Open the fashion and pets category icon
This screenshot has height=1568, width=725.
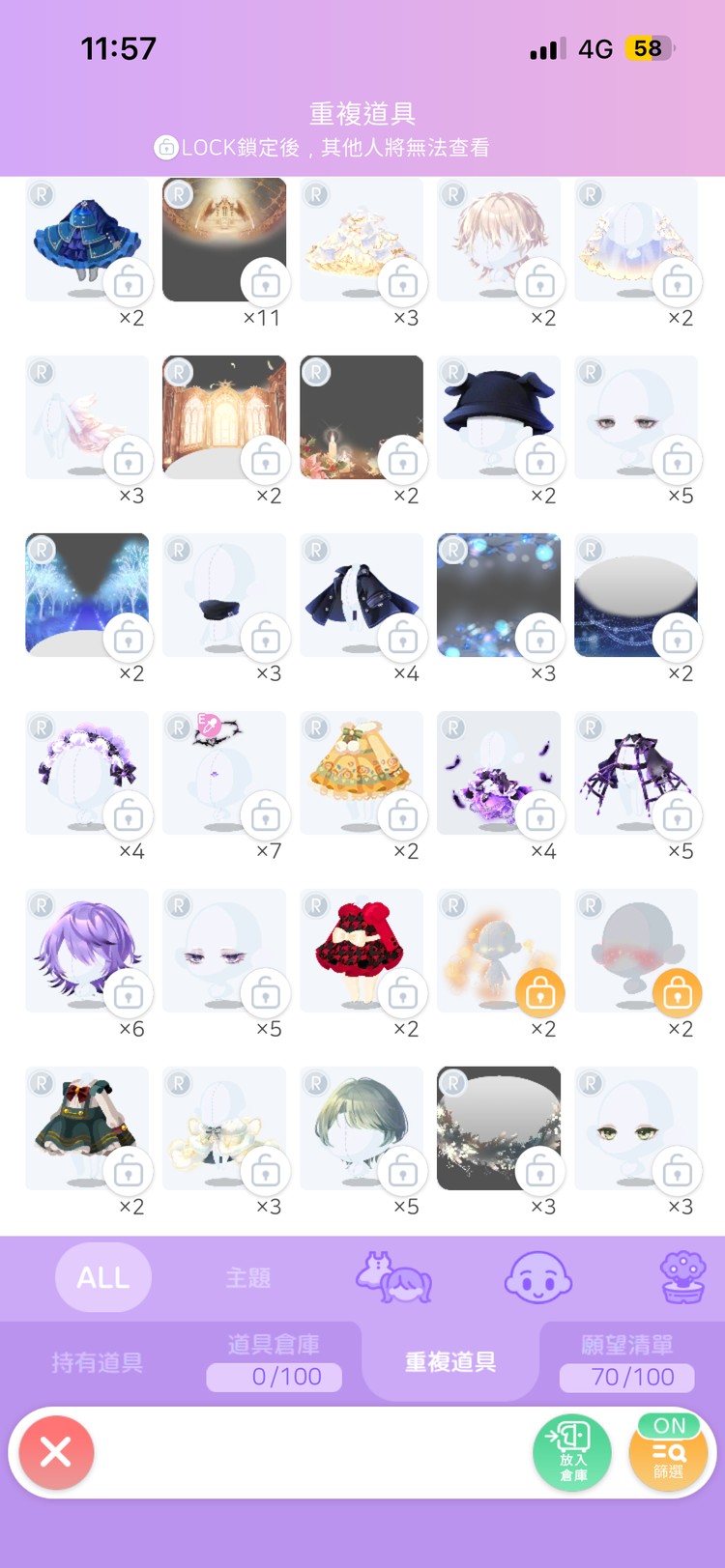[x=393, y=1277]
